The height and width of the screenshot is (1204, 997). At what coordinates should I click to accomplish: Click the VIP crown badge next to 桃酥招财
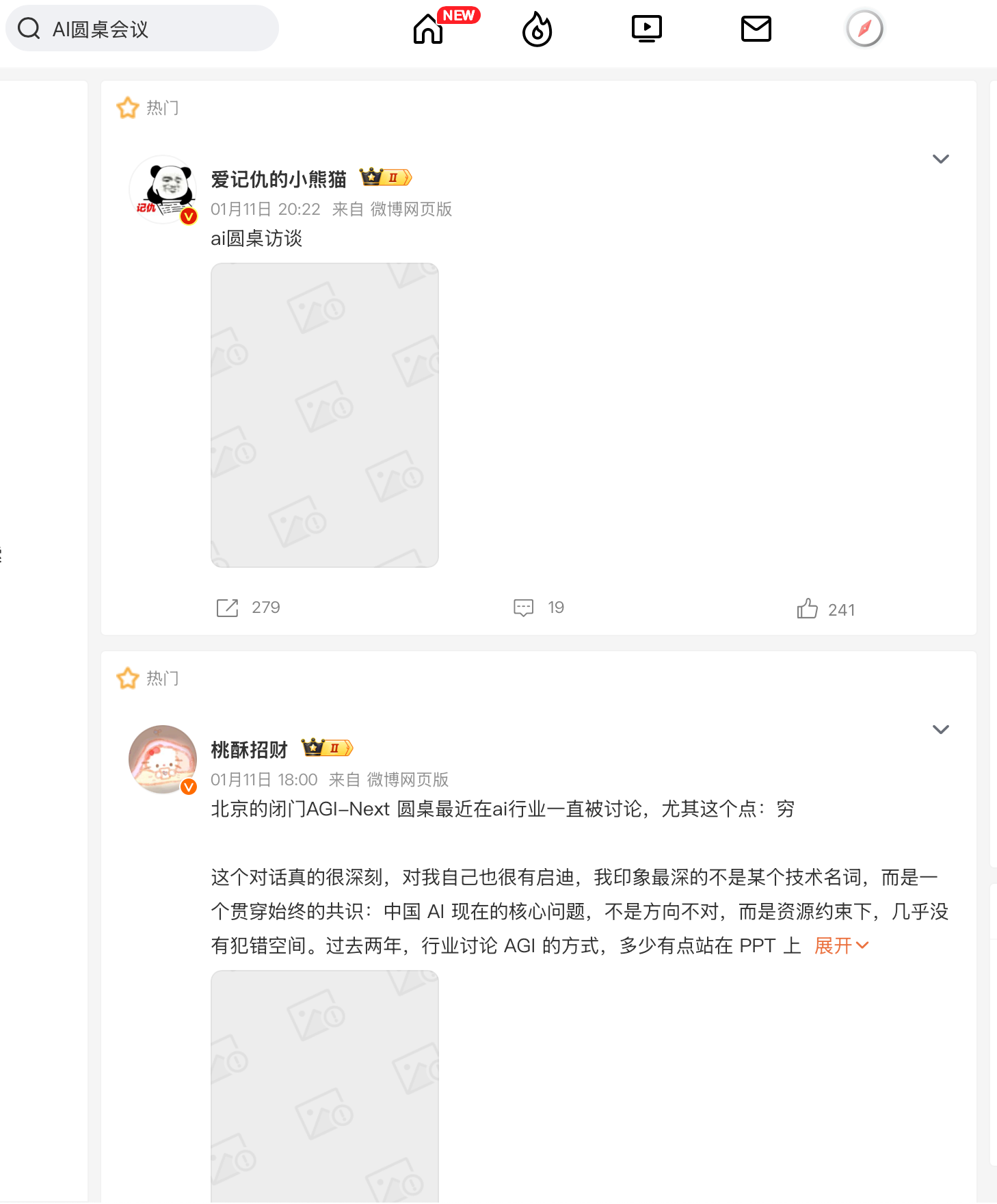click(326, 747)
